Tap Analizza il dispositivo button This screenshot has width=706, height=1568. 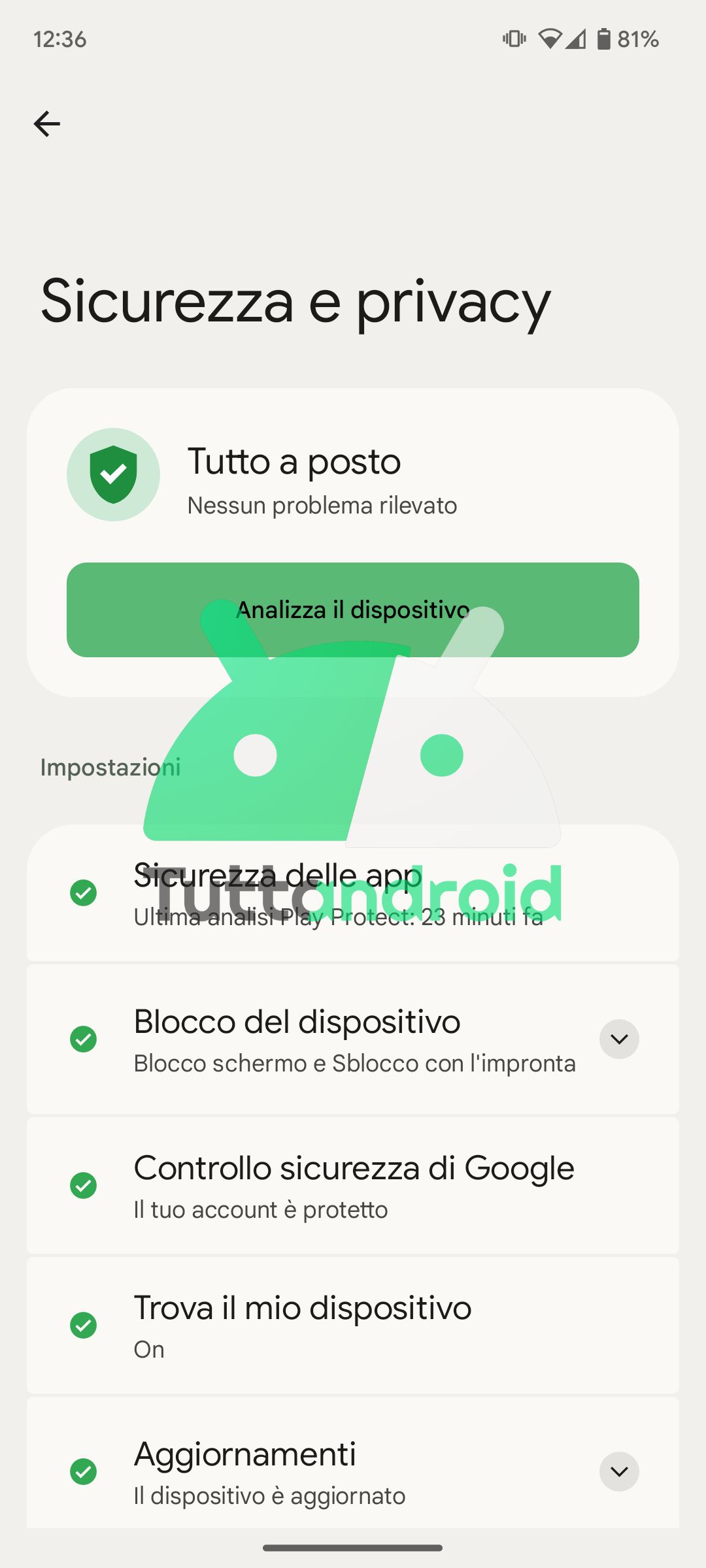pos(353,610)
